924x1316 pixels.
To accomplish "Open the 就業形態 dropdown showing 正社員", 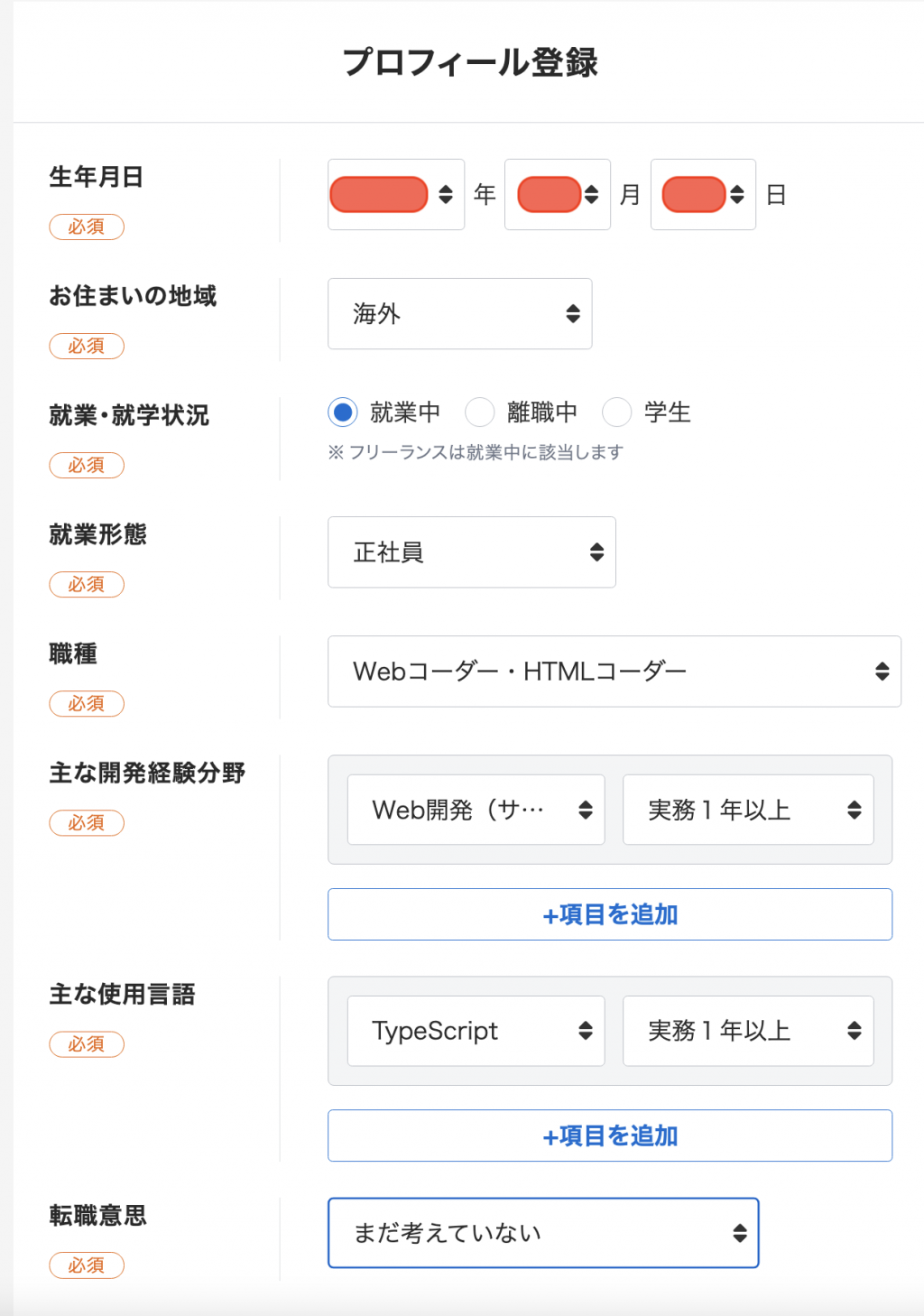I will tap(471, 552).
